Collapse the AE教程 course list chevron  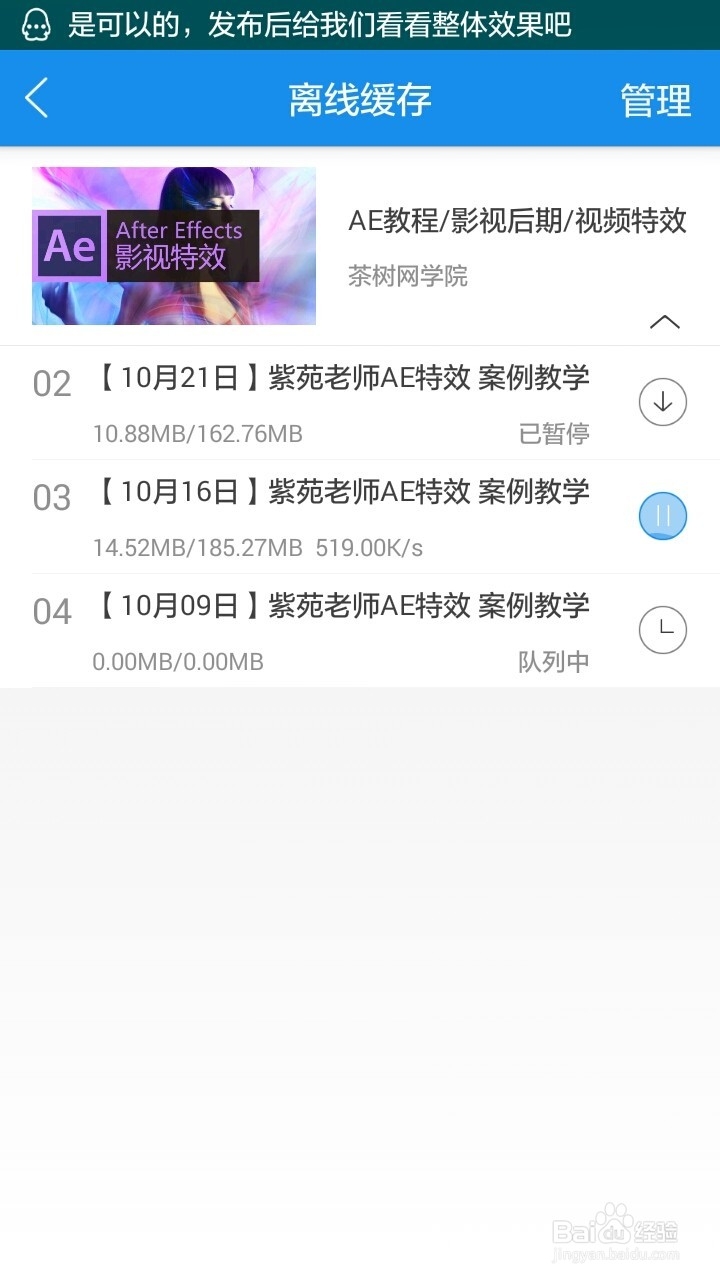664,322
